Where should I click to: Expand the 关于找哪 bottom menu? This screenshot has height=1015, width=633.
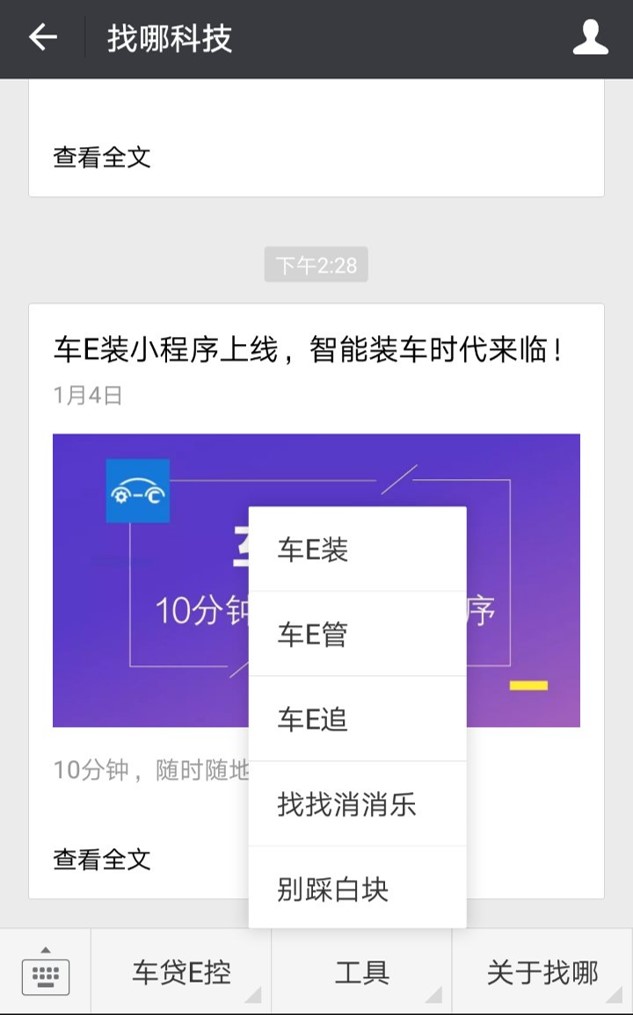click(542, 972)
